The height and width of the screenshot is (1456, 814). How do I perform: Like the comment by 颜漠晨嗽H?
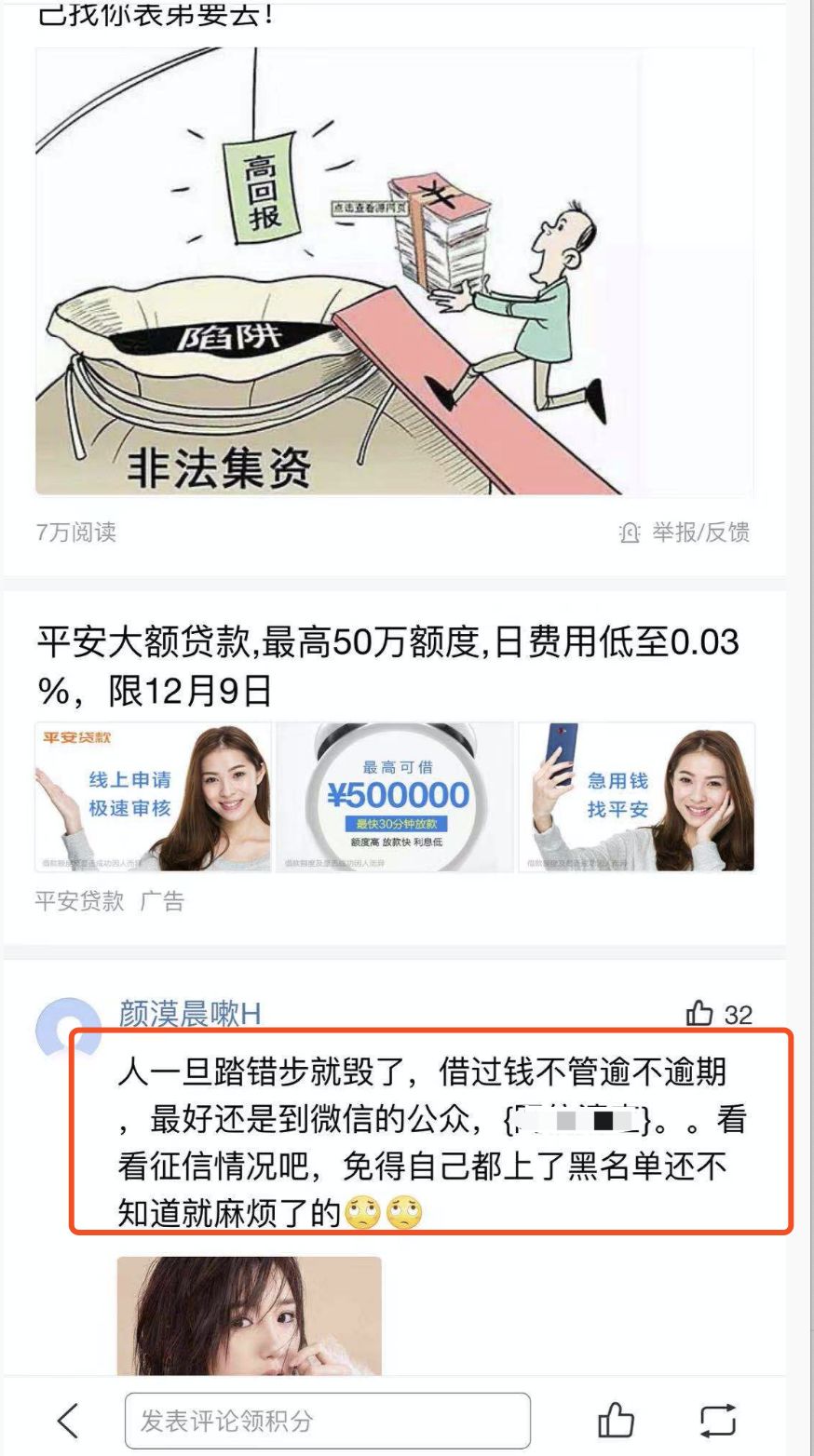coord(700,1014)
